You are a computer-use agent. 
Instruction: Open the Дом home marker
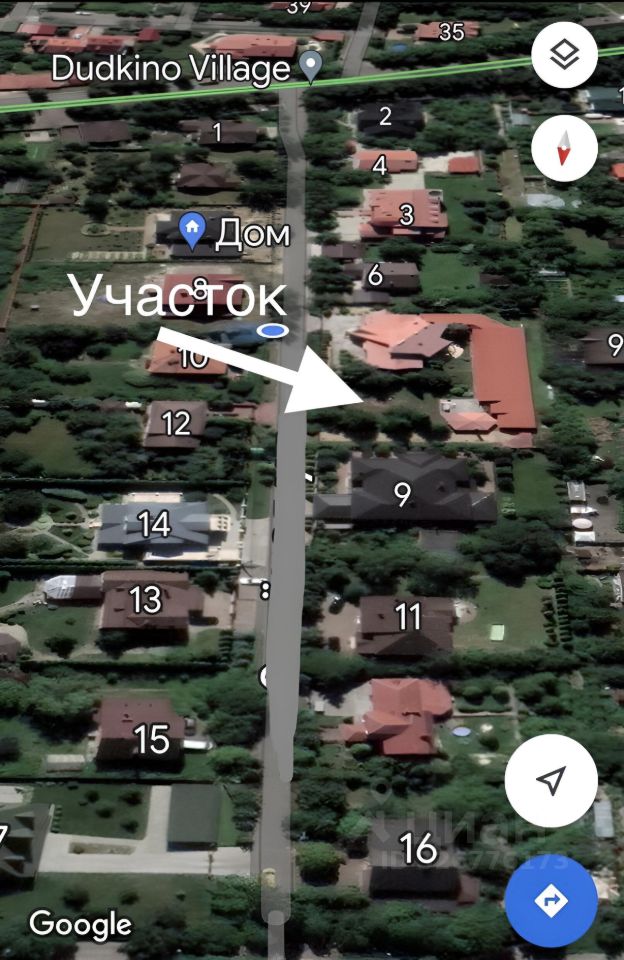point(192,232)
